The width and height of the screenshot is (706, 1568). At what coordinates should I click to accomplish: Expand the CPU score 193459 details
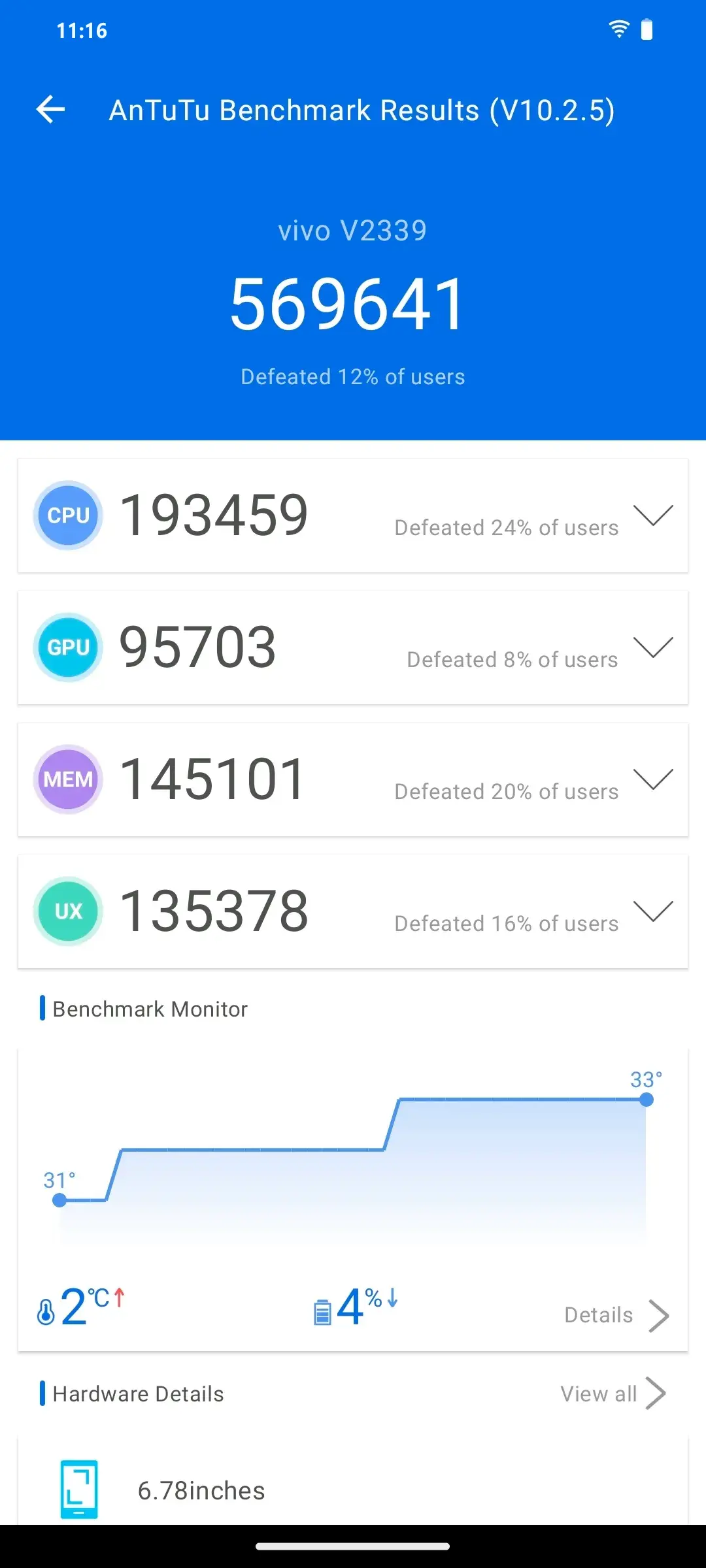tap(652, 515)
